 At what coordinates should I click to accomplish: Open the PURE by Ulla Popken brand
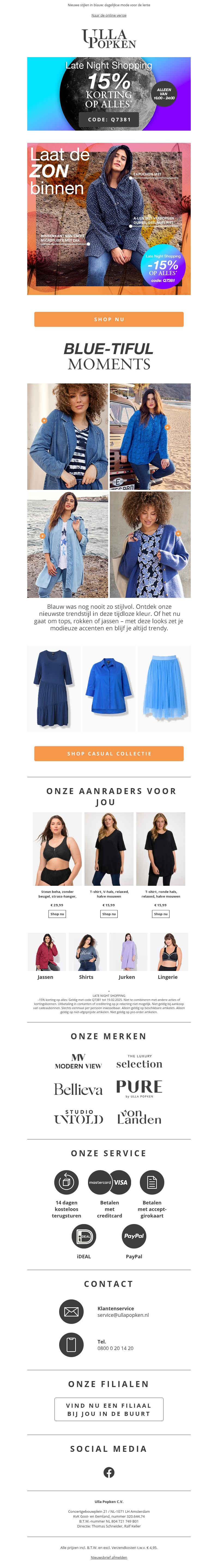140,1088
